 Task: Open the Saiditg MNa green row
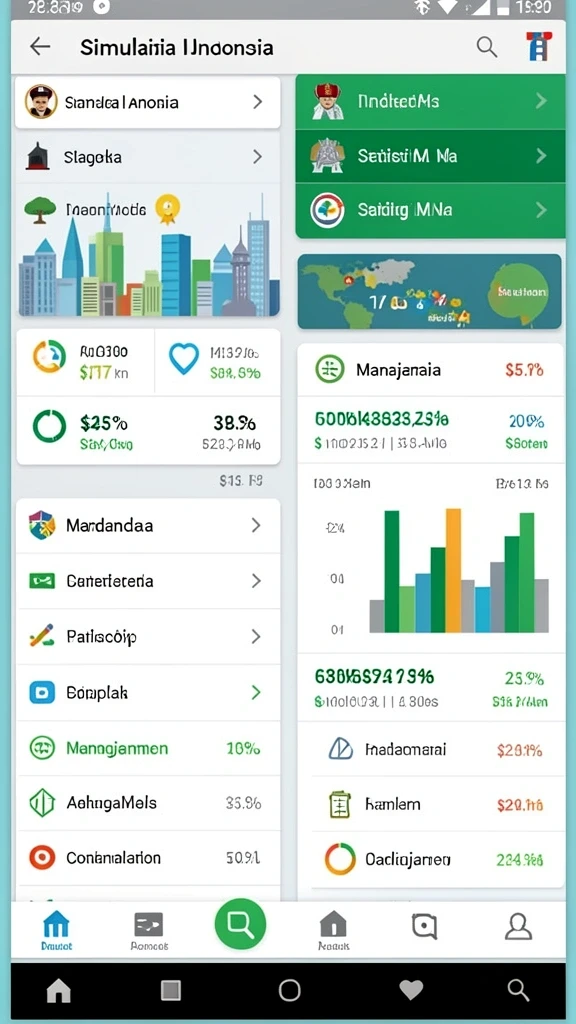click(x=430, y=210)
